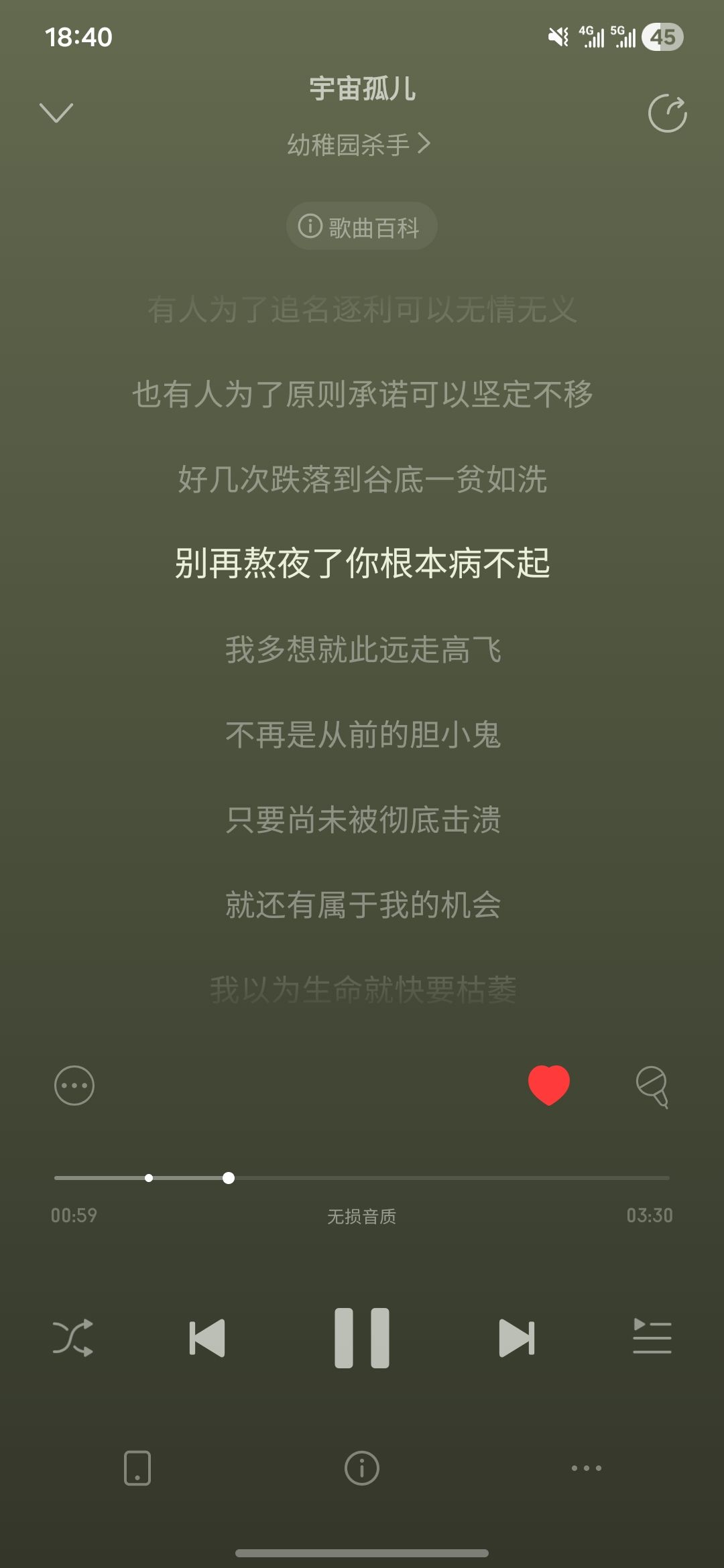This screenshot has height=1568, width=724.
Task: Collapse the player with the down arrow
Action: tap(56, 113)
